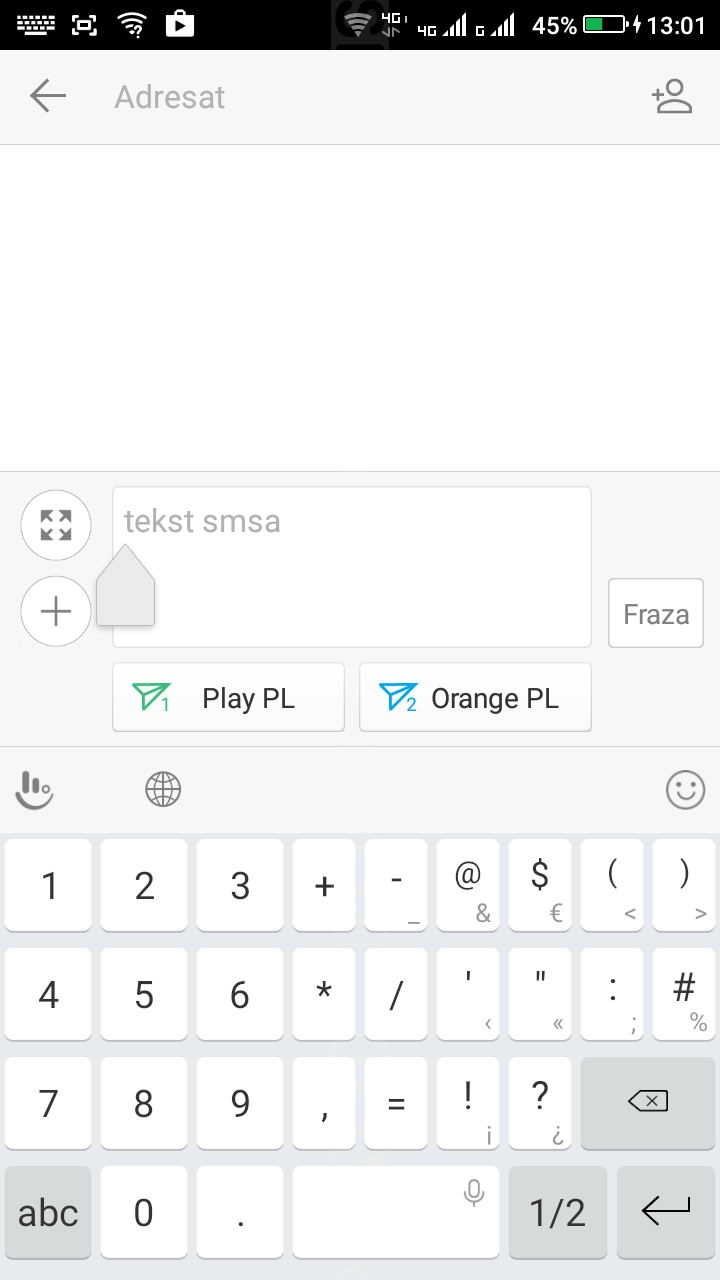
Task: Focus the tekst smsa message field
Action: [352, 567]
